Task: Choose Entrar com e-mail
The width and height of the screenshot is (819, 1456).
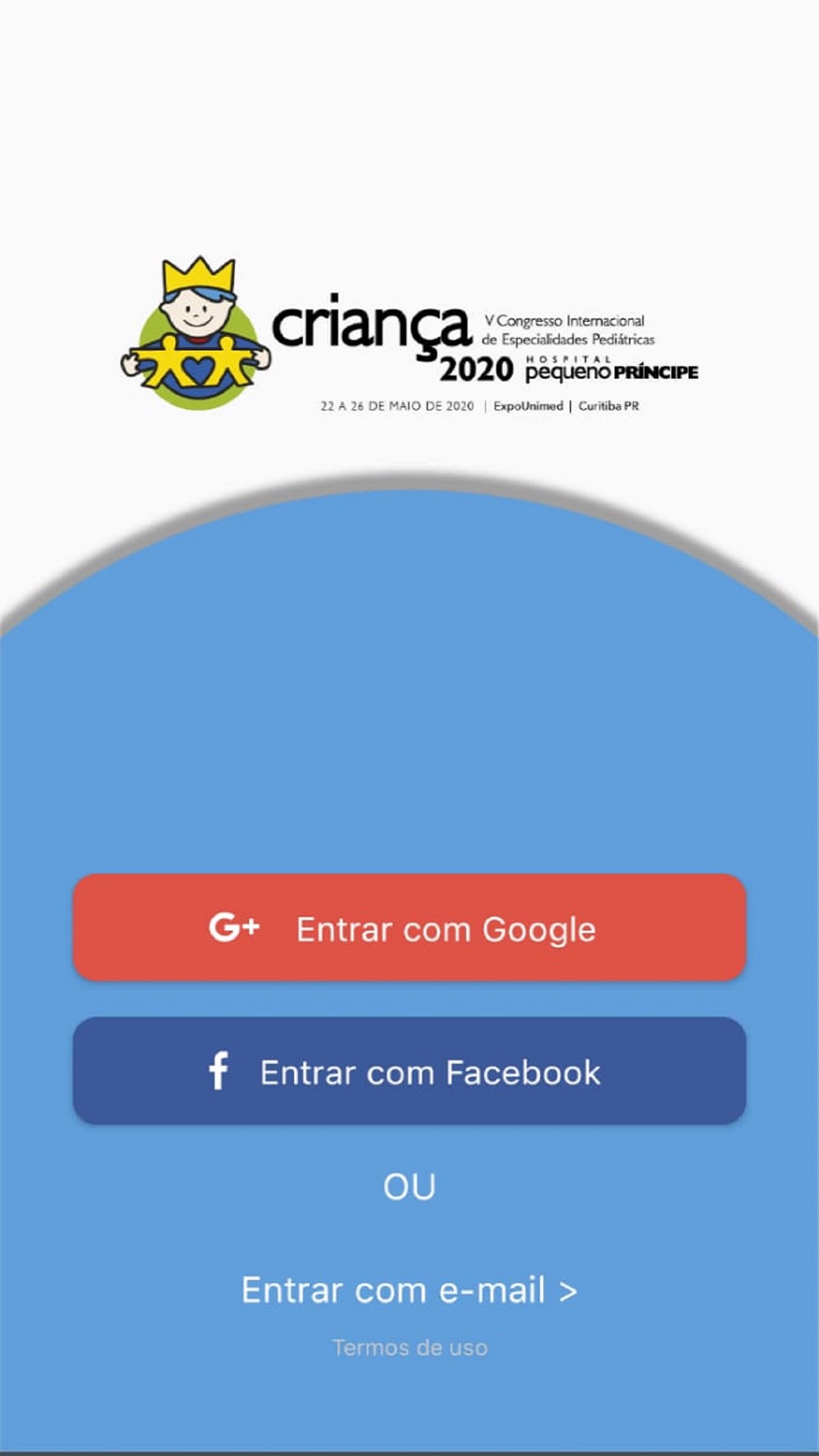Action: pyautogui.click(x=409, y=1290)
